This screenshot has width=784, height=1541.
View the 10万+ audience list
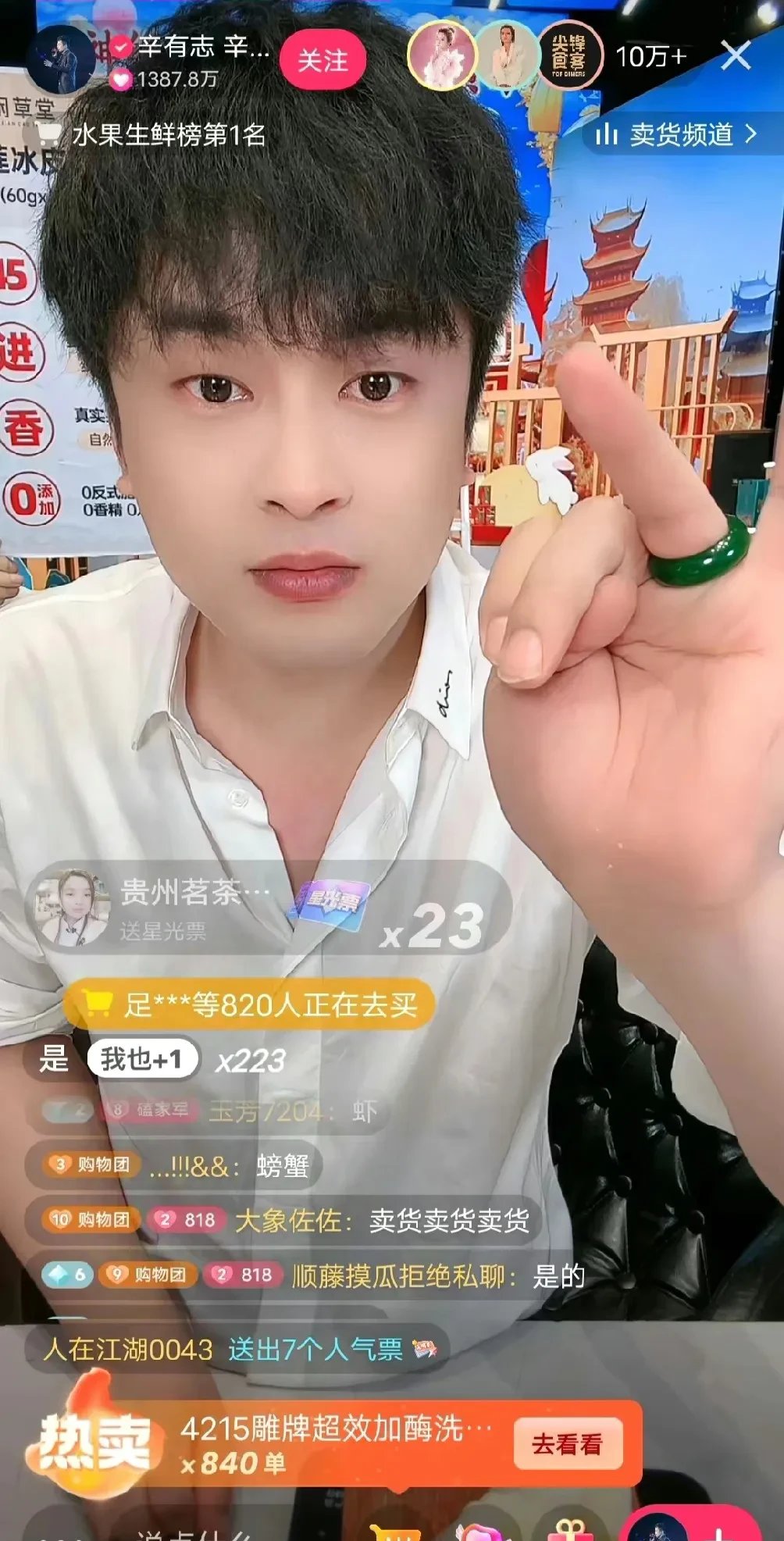pyautogui.click(x=650, y=56)
